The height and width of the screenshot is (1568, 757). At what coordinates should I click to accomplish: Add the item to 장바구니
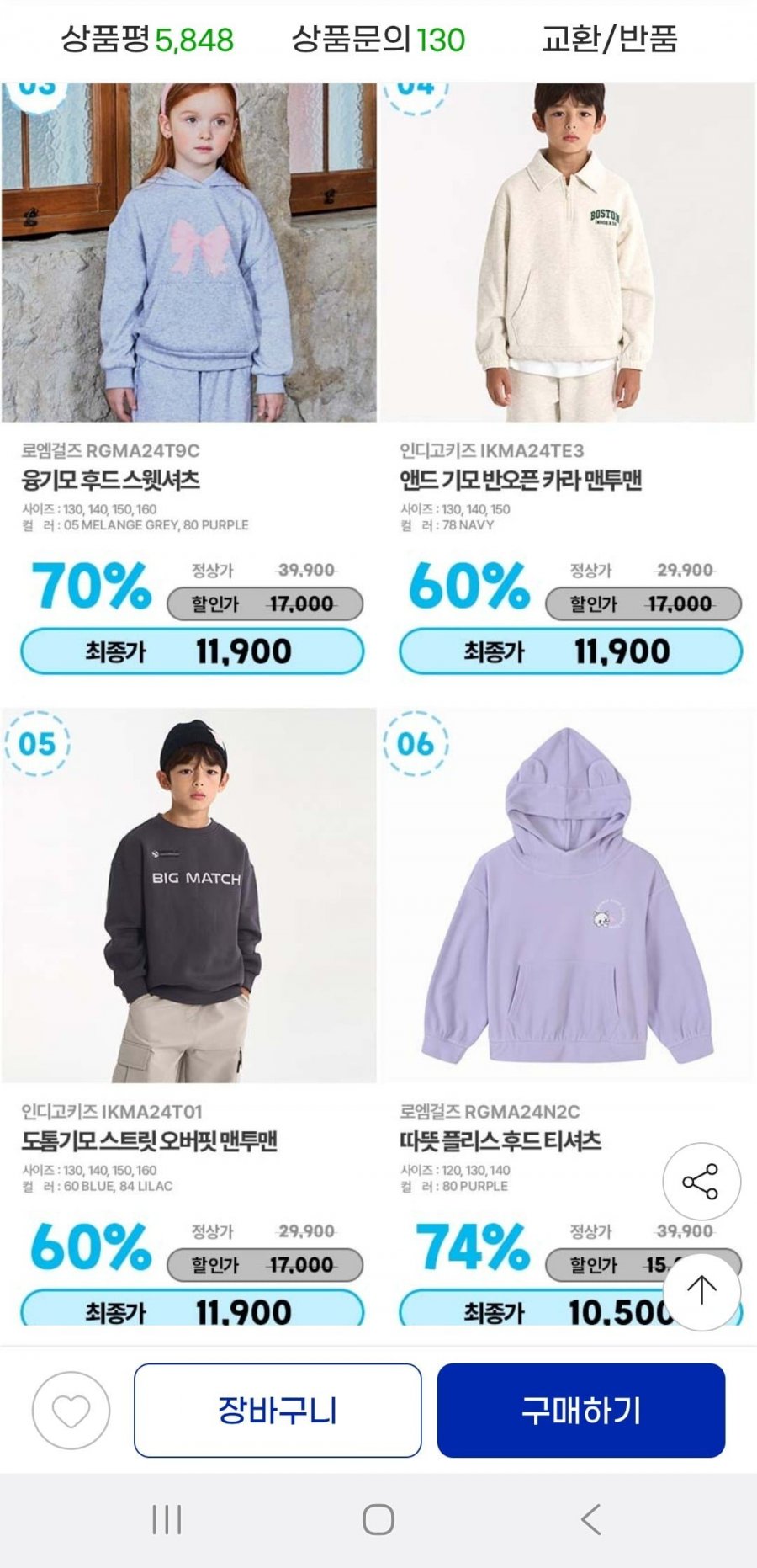click(x=278, y=1411)
